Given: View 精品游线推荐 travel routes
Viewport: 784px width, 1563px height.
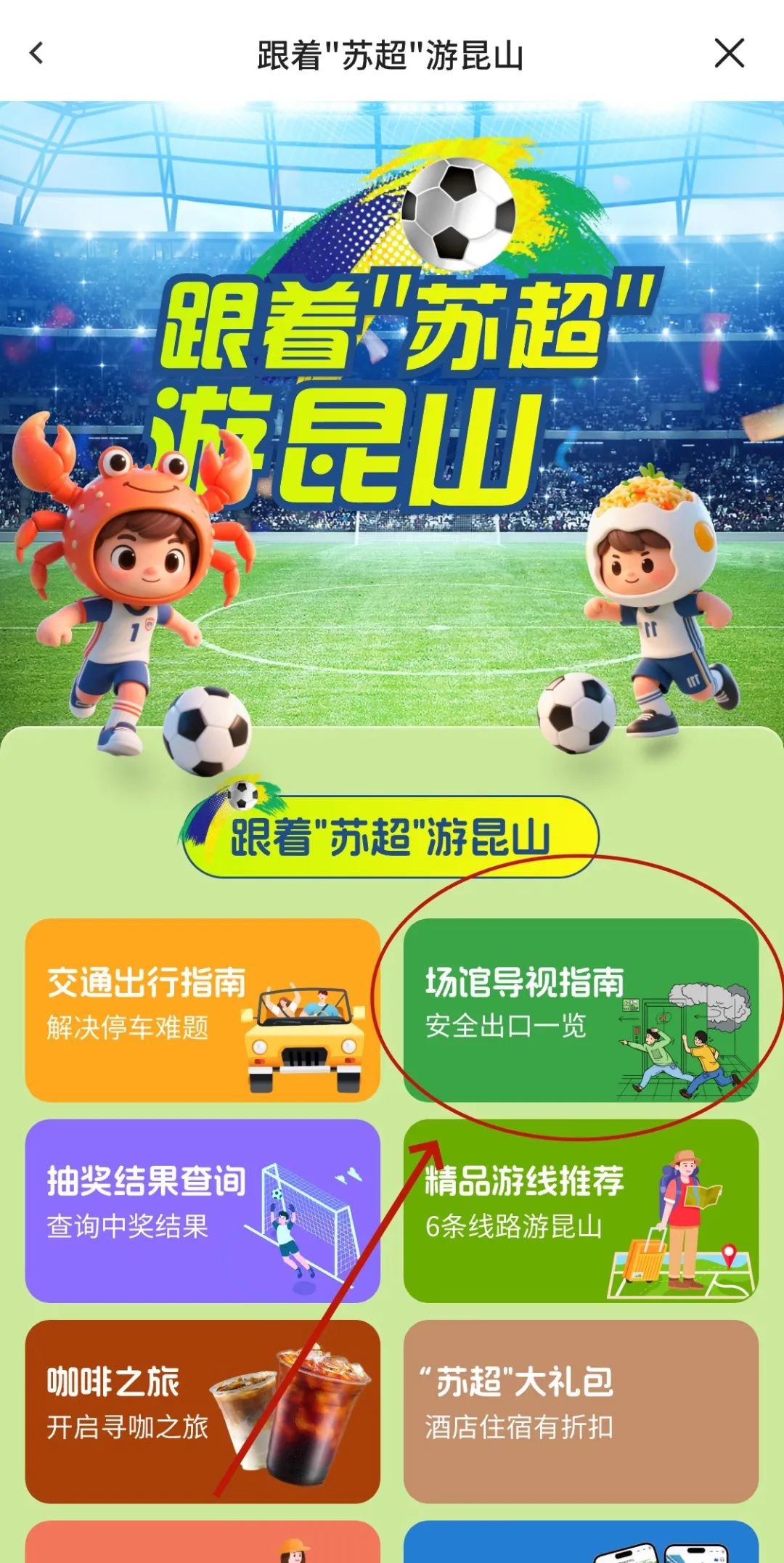Looking at the screenshot, I should coord(581,1210).
